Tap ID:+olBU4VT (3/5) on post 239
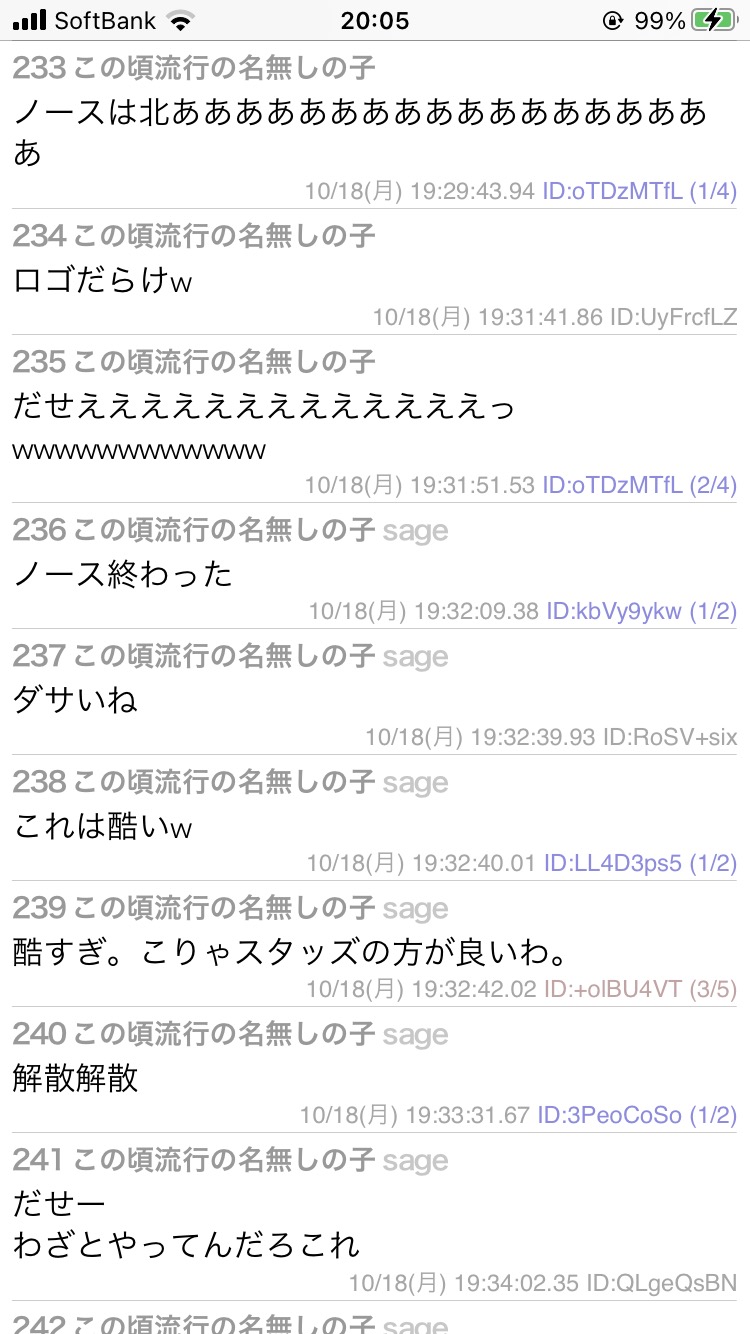Screen dimensions: 750x1334 pyautogui.click(x=641, y=989)
